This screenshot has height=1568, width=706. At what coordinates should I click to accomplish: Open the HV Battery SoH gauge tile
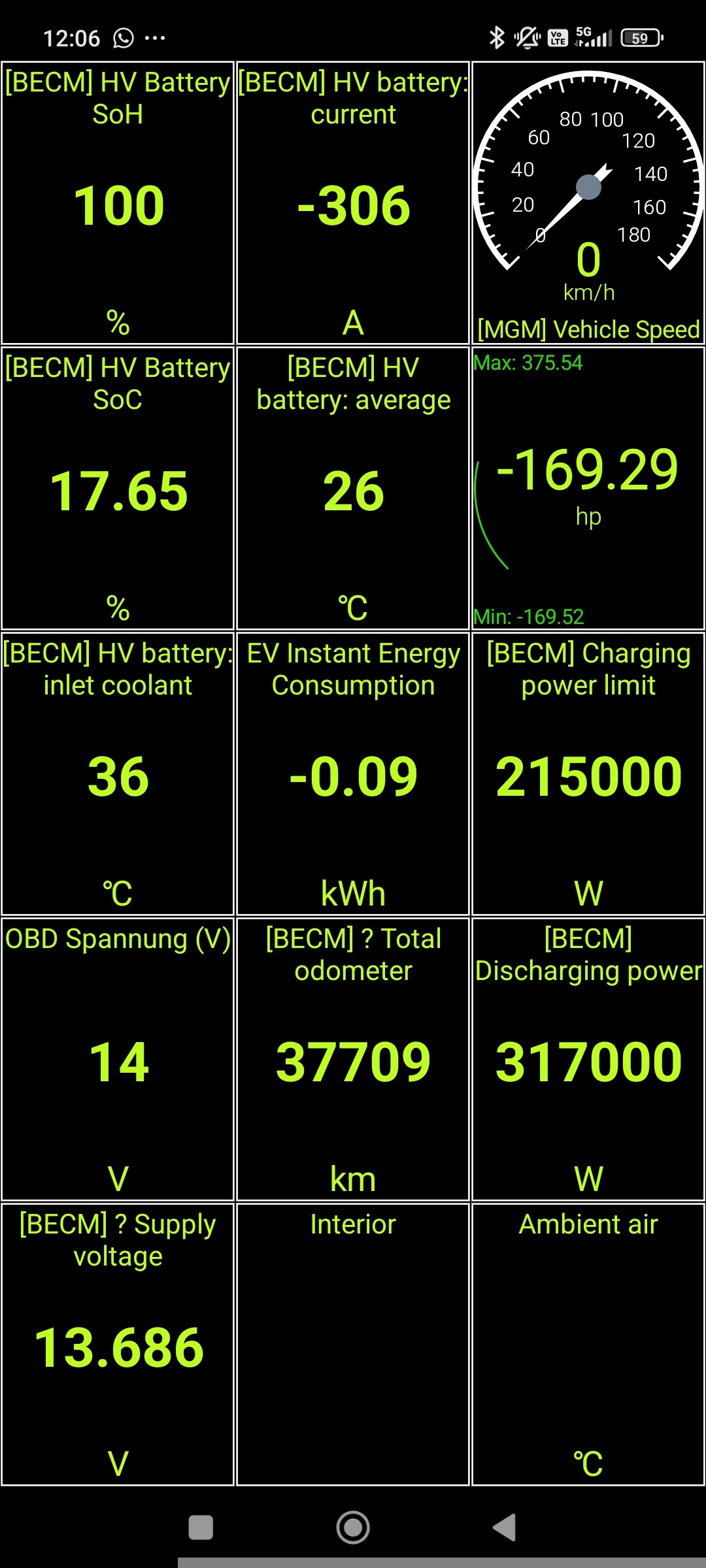coord(118,203)
